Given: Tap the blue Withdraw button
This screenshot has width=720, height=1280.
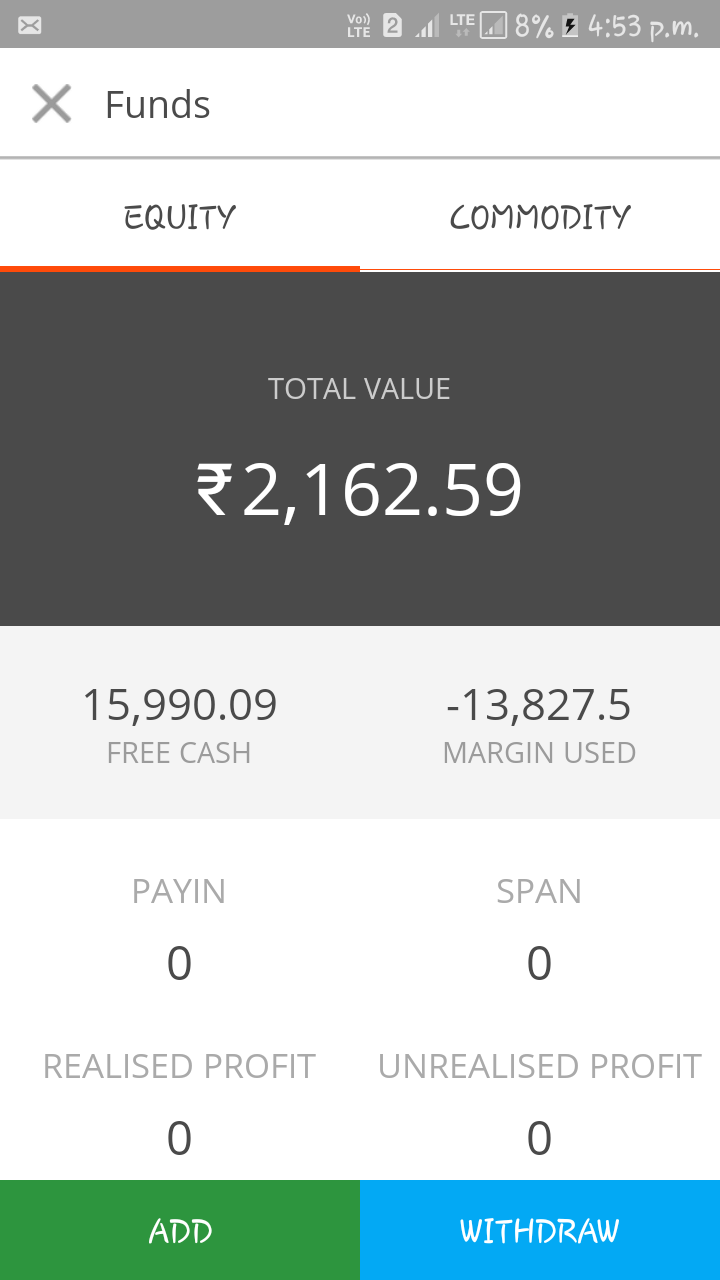Looking at the screenshot, I should tap(540, 1230).
